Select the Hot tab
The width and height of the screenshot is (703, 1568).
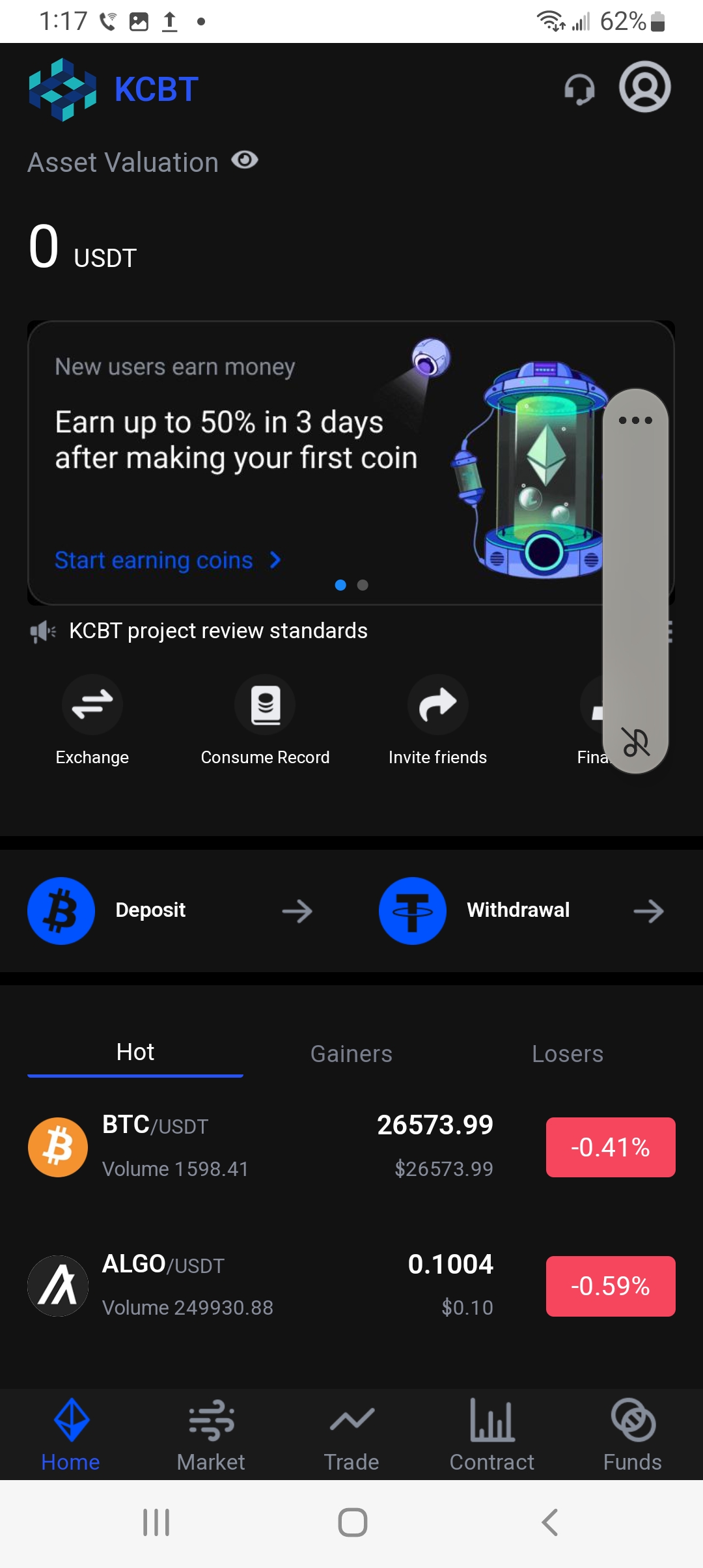[x=135, y=1052]
